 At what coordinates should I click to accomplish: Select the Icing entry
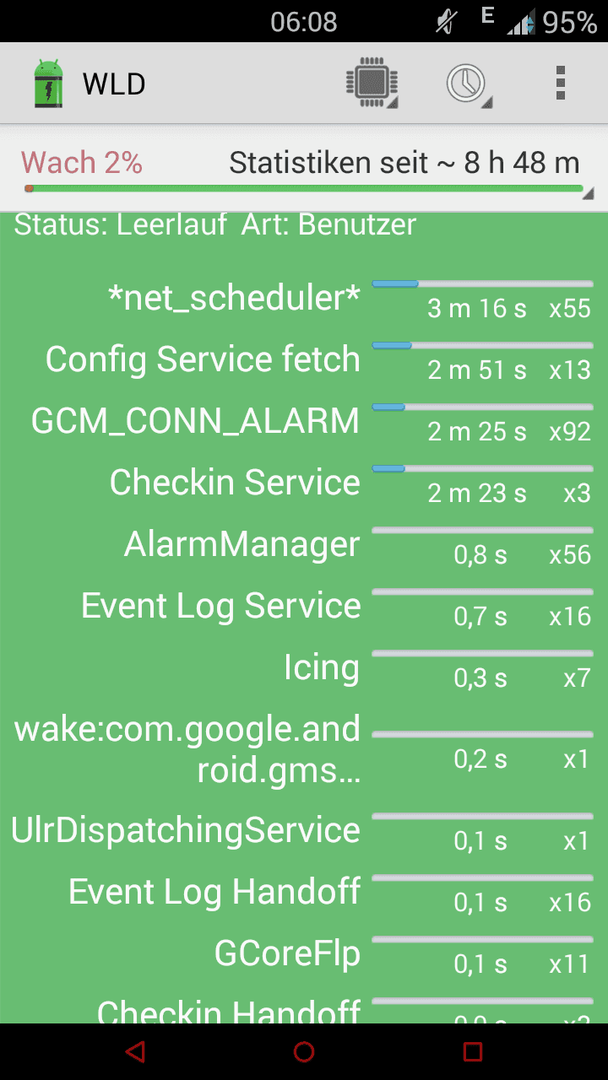[x=304, y=668]
